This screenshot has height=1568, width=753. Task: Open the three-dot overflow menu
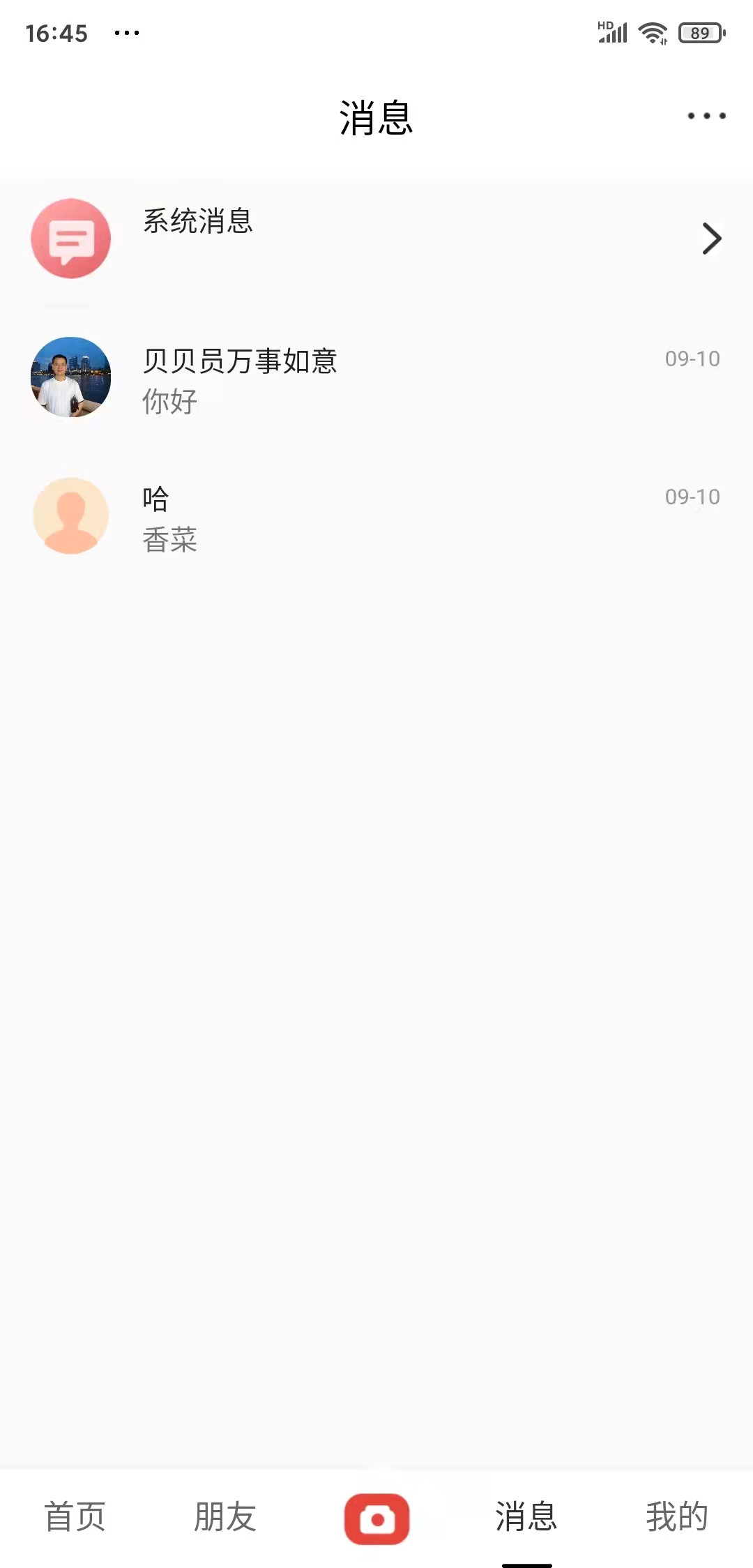[706, 116]
